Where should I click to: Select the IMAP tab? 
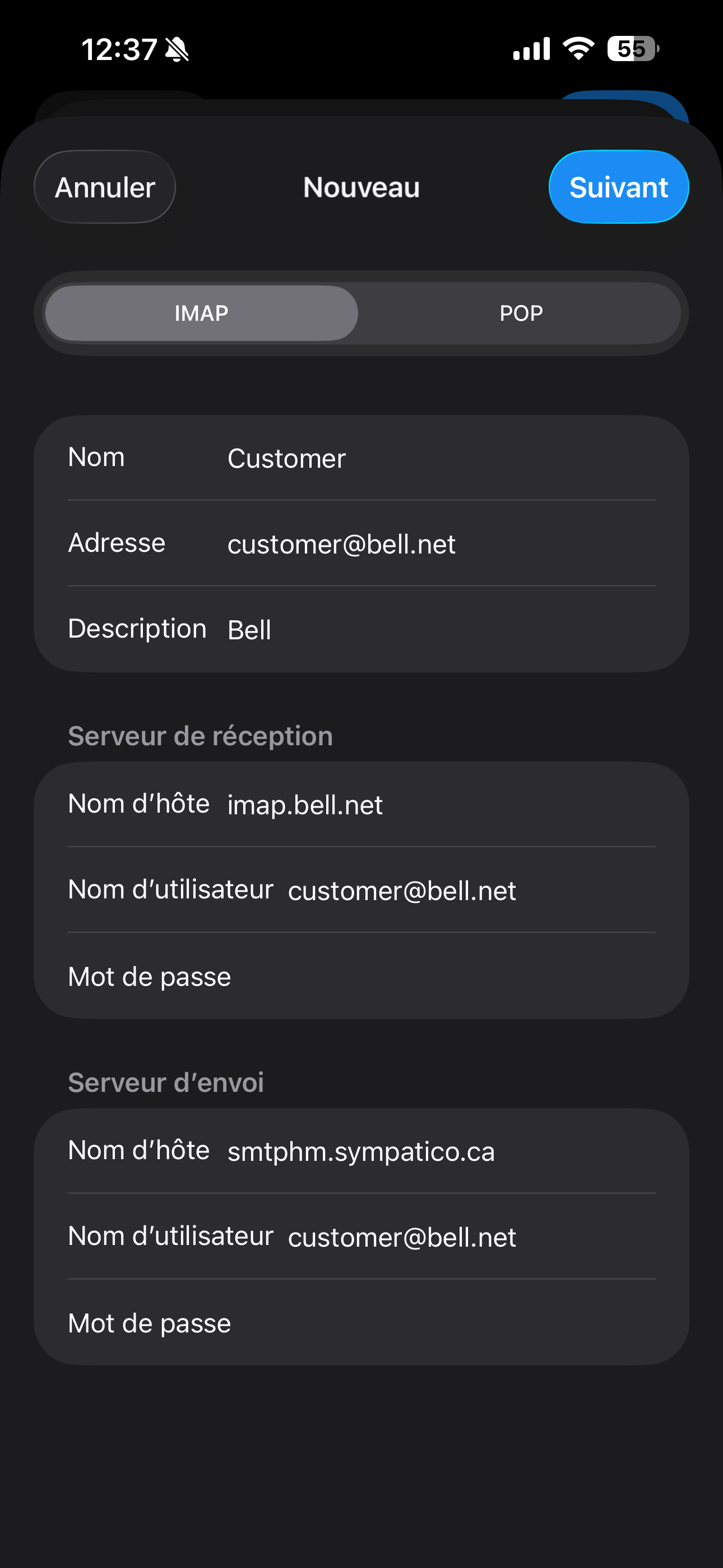(x=201, y=313)
